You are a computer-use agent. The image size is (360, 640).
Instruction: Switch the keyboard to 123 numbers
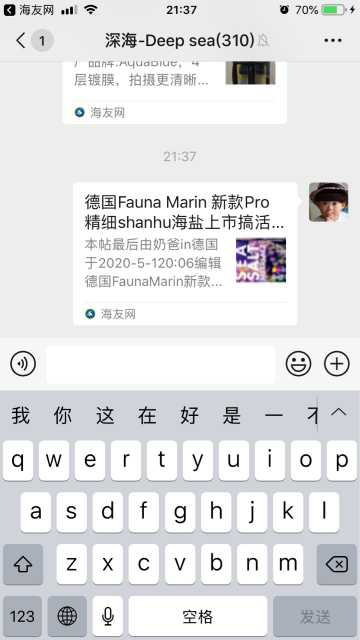coord(22,616)
